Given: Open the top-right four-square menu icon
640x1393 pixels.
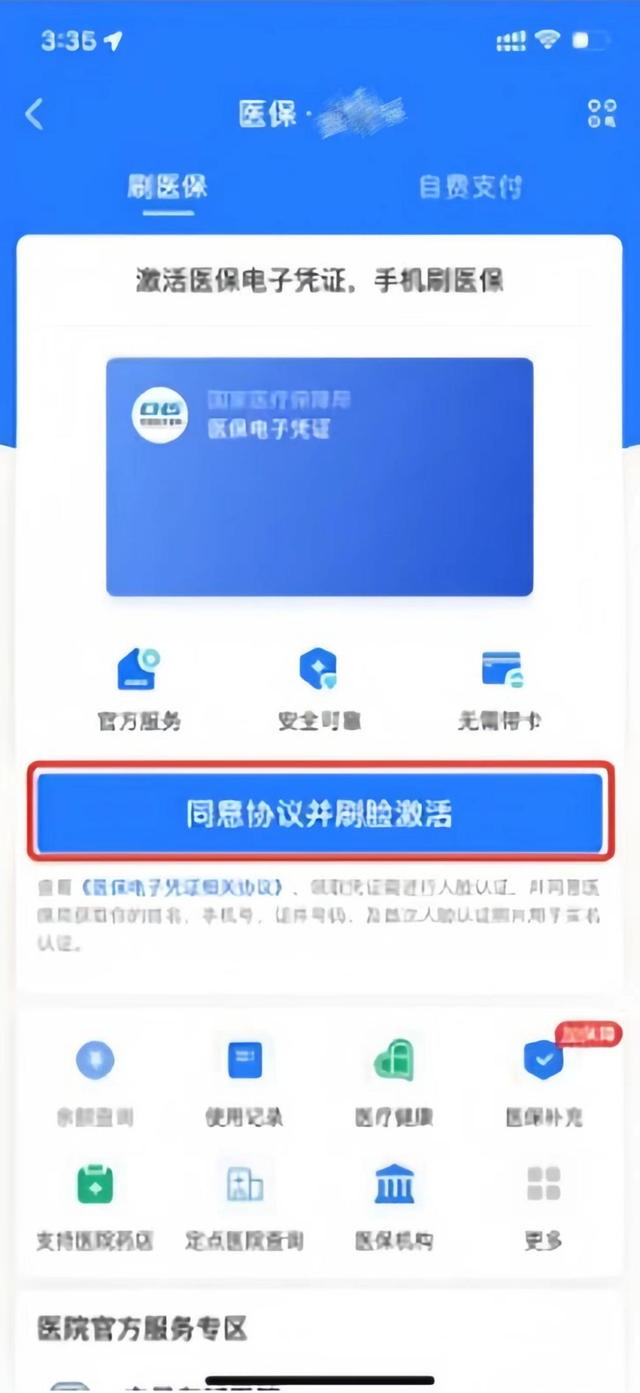Looking at the screenshot, I should [602, 114].
